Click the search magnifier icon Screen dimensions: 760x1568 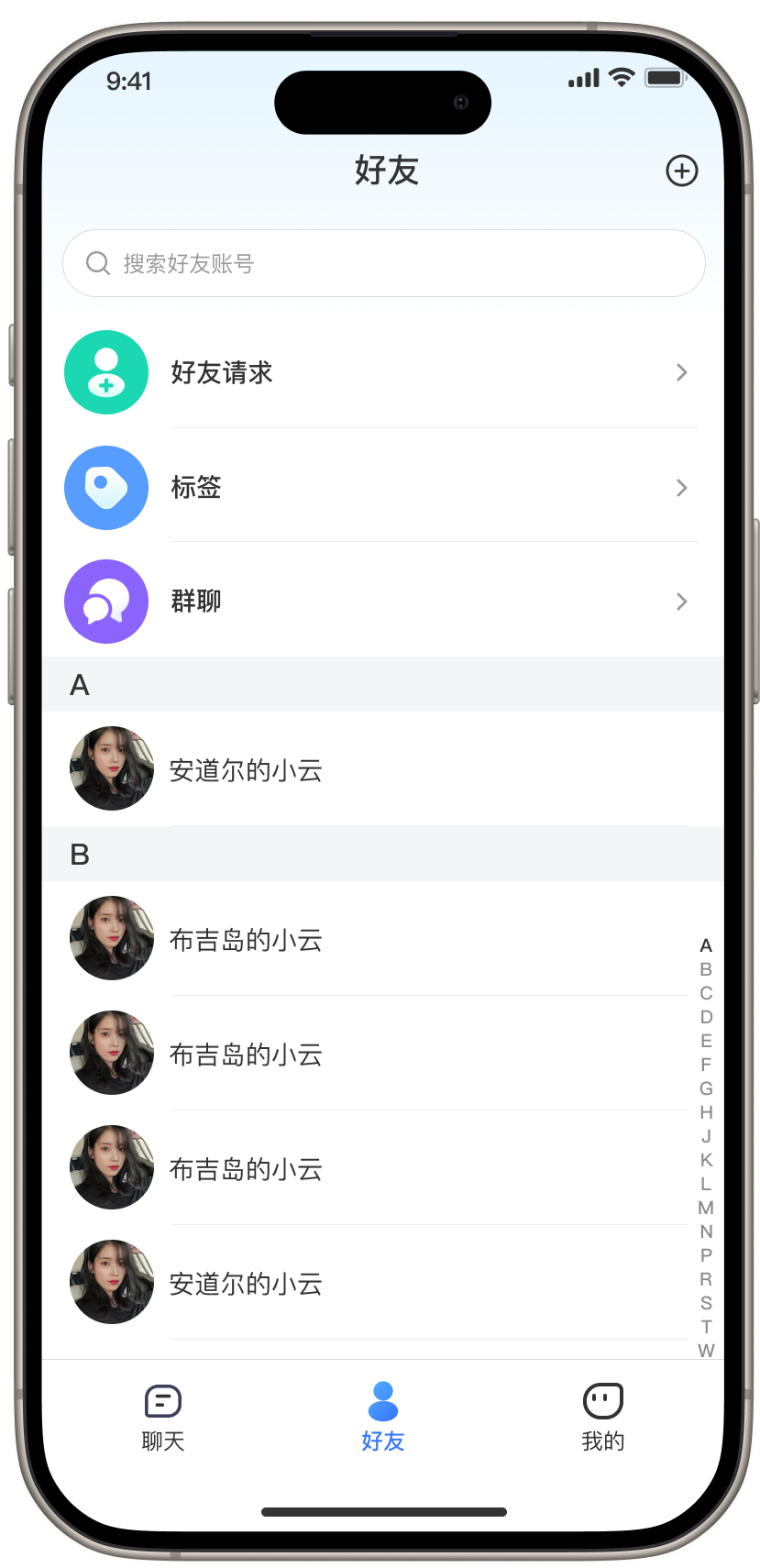pyautogui.click(x=97, y=263)
